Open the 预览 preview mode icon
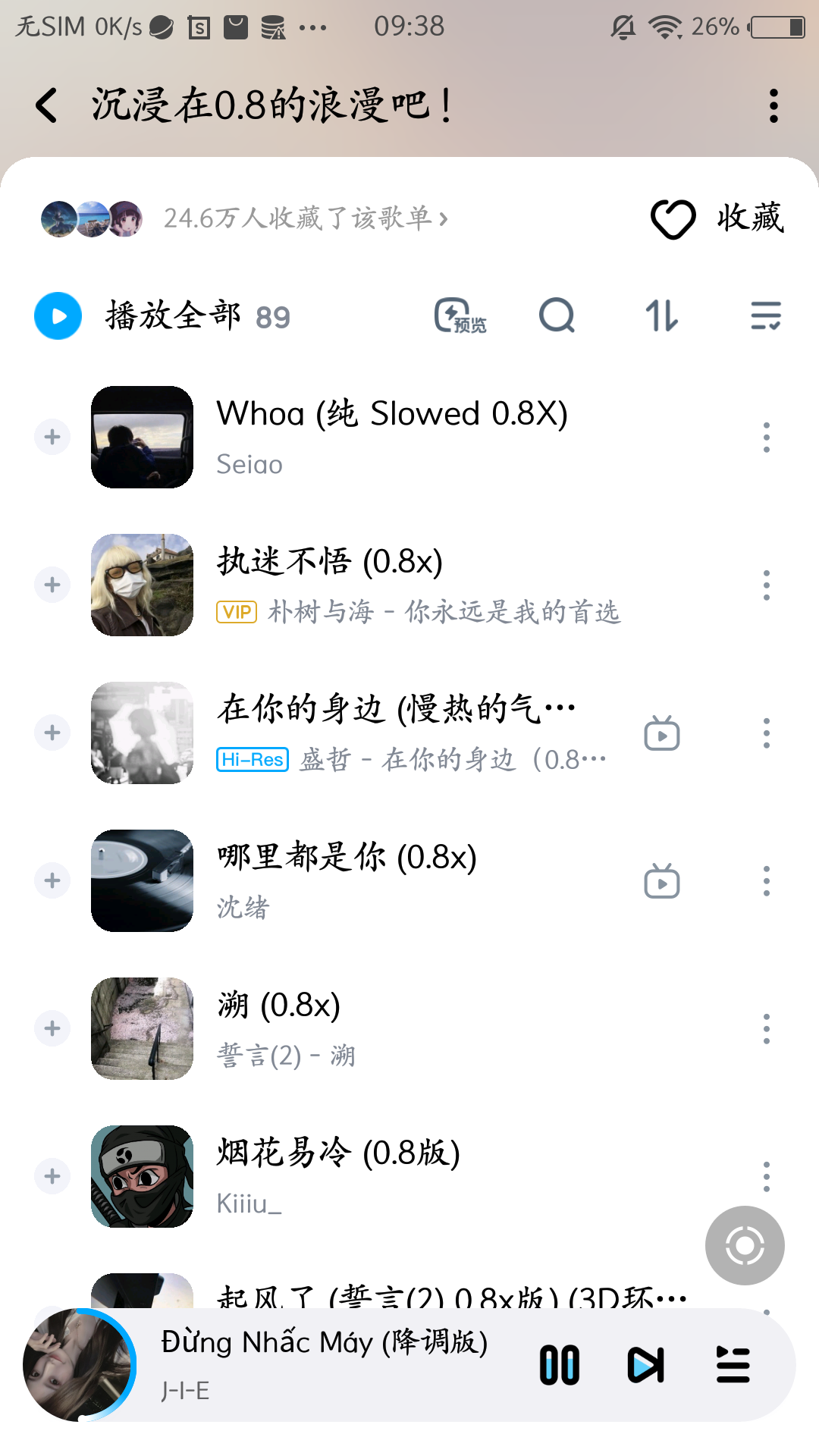Screen dimensions: 819x1456 [460, 316]
